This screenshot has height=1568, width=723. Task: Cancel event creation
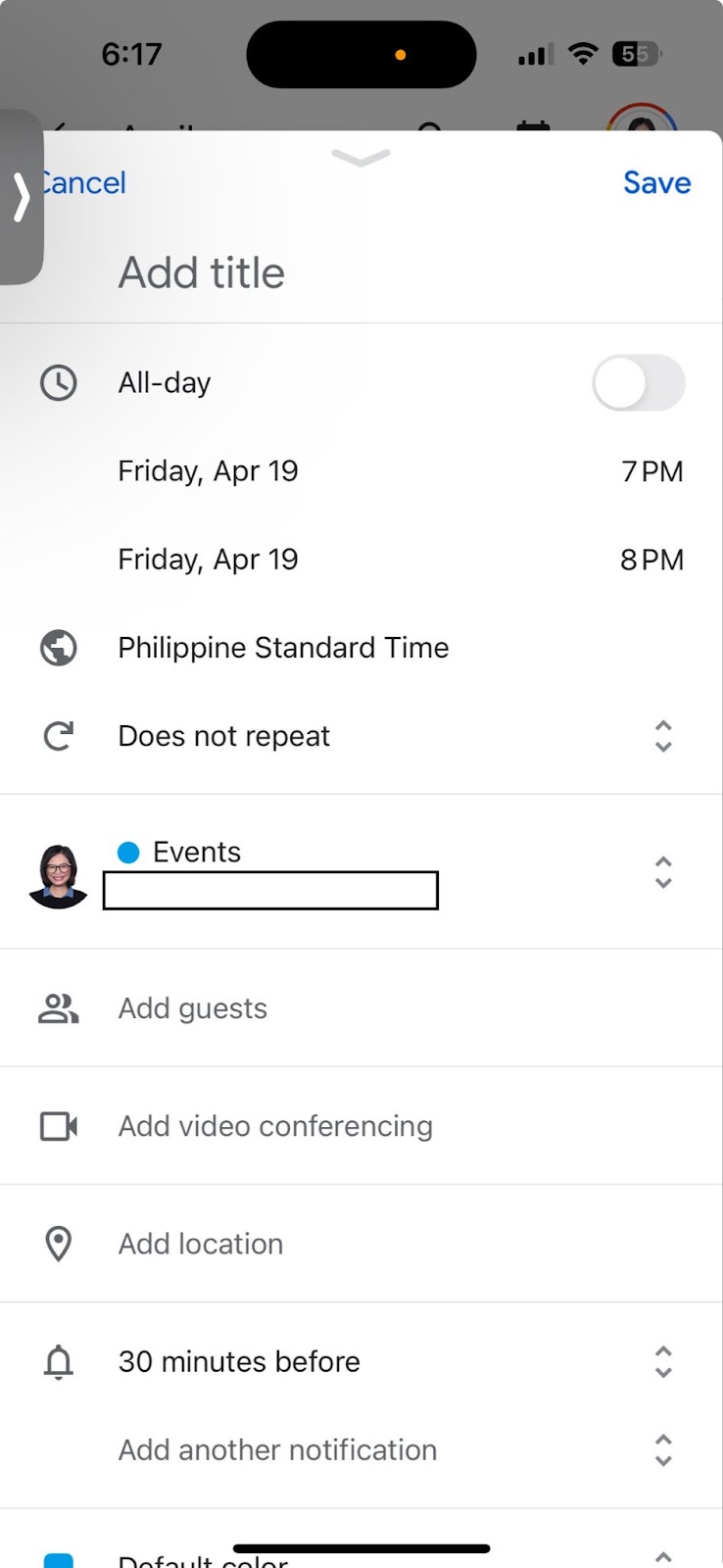click(x=81, y=182)
